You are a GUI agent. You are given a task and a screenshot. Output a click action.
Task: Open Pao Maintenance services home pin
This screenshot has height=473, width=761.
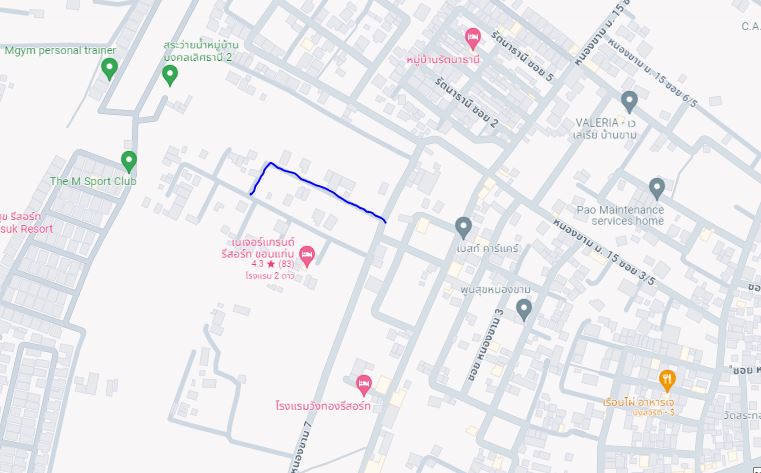[x=656, y=187]
